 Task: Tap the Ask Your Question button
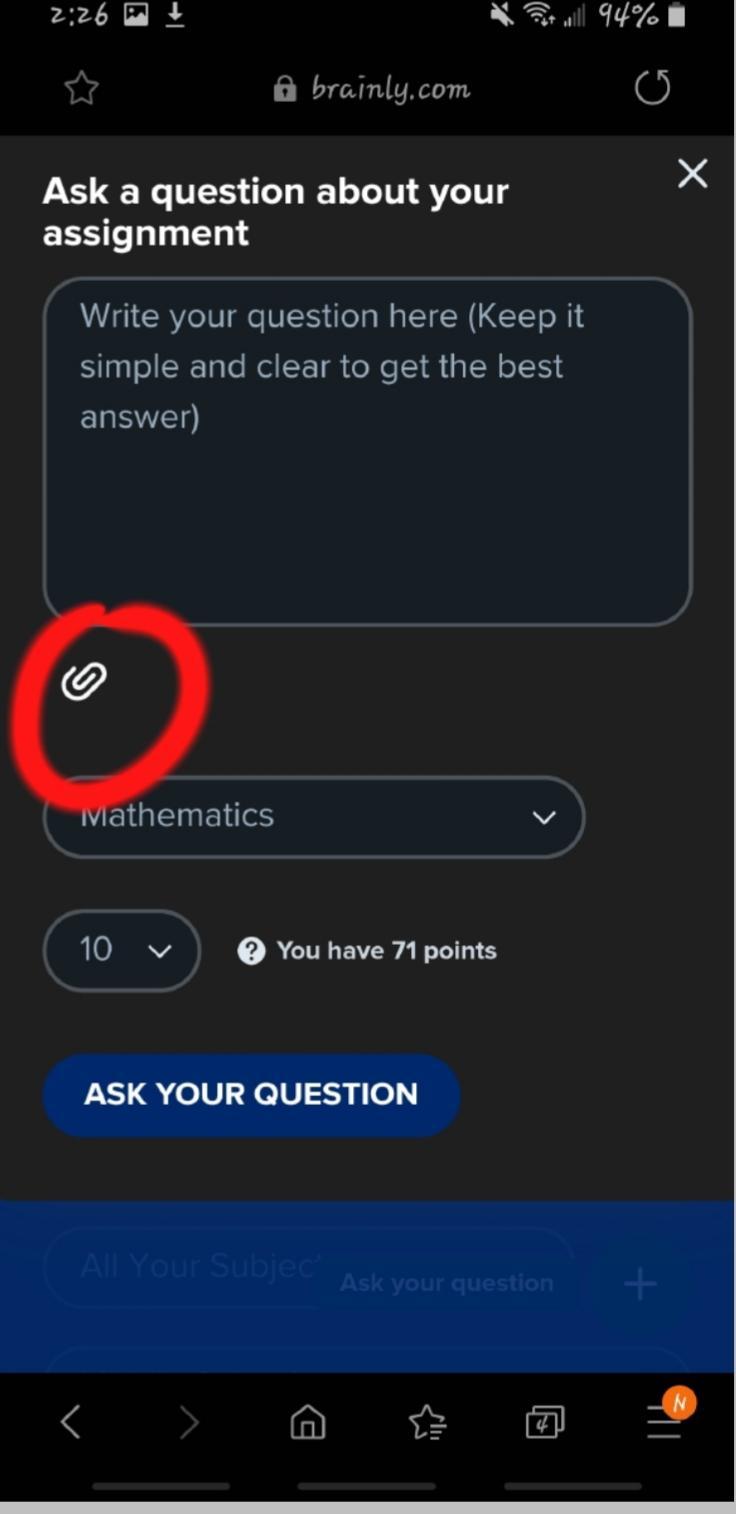point(251,1094)
